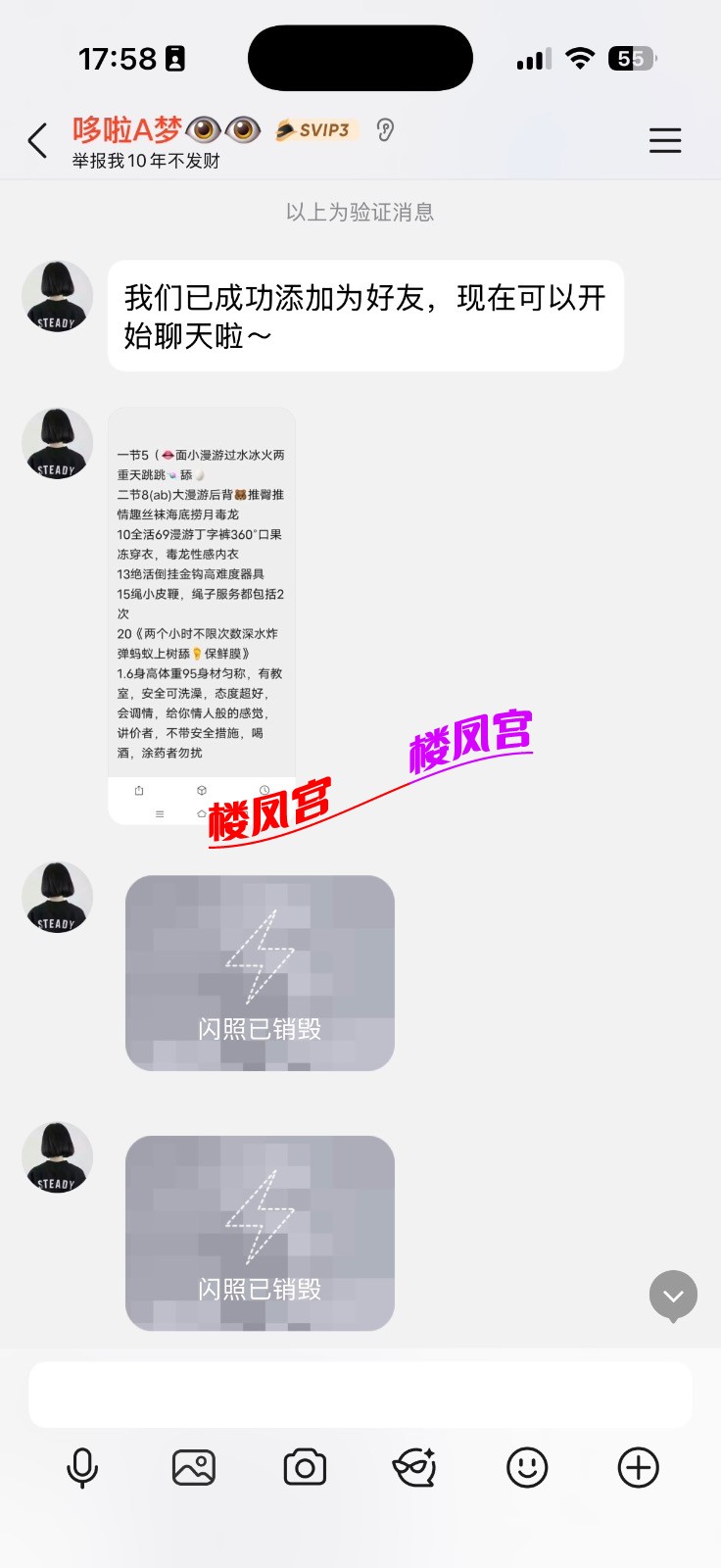Open the emoji panel
The image size is (721, 1568).
tap(527, 1468)
